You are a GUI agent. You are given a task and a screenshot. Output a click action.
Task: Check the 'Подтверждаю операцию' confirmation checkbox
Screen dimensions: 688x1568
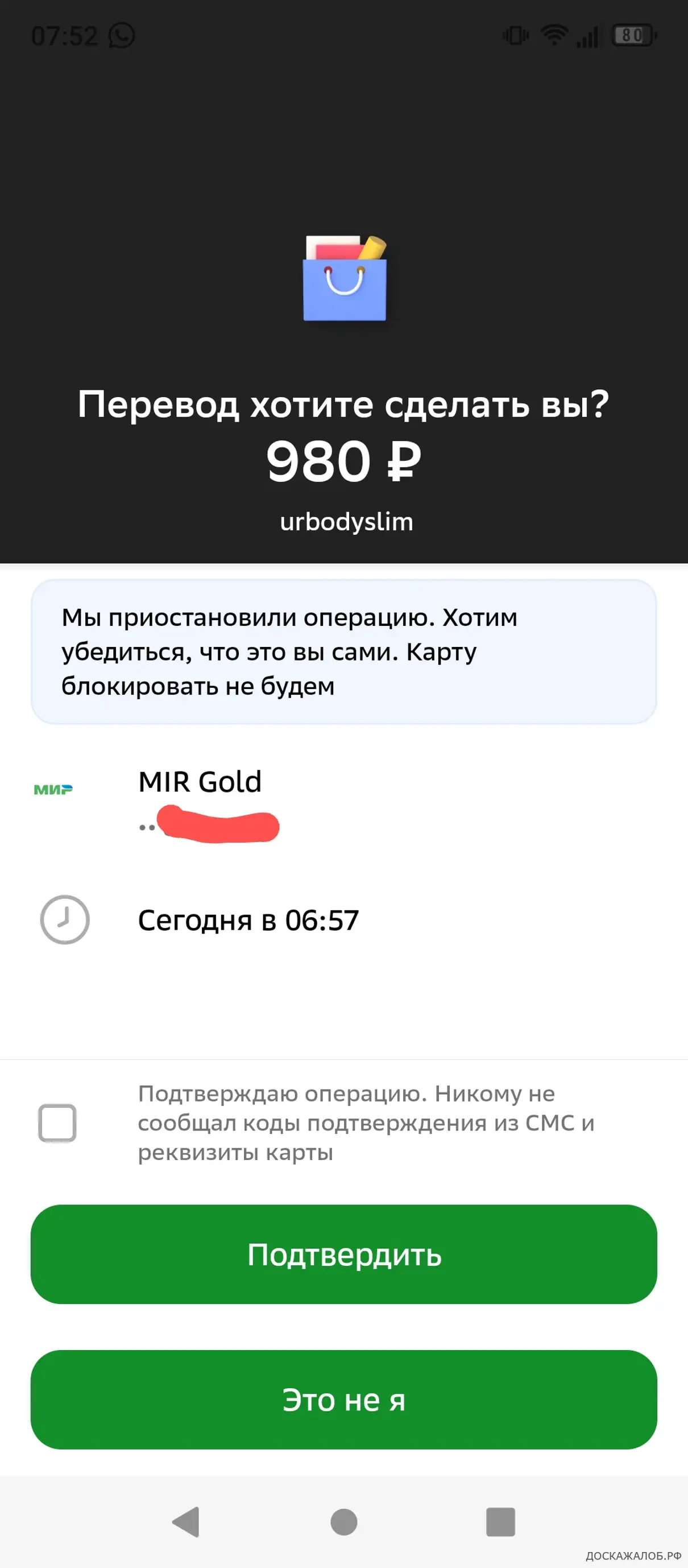[x=57, y=1123]
